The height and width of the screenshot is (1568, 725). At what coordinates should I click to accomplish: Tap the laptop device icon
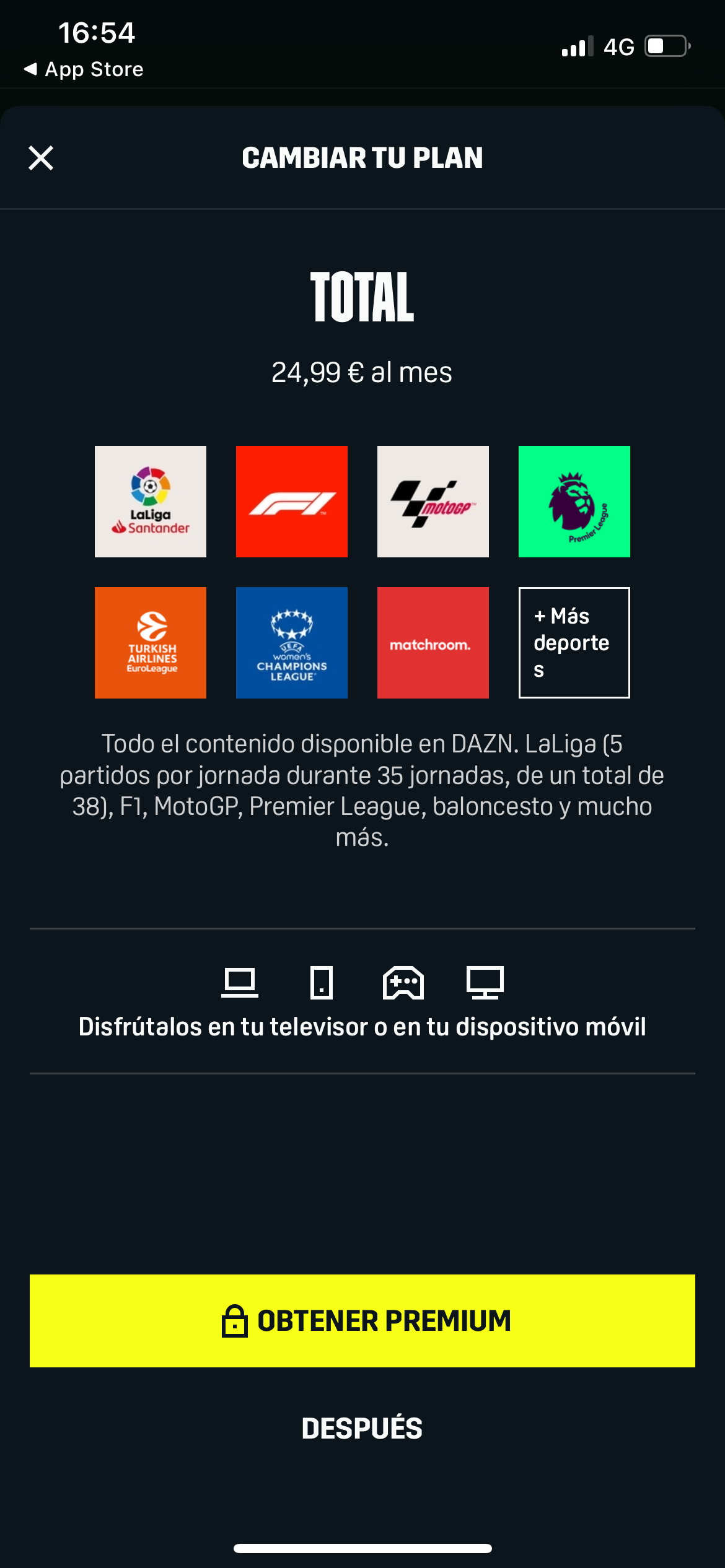pos(241,985)
